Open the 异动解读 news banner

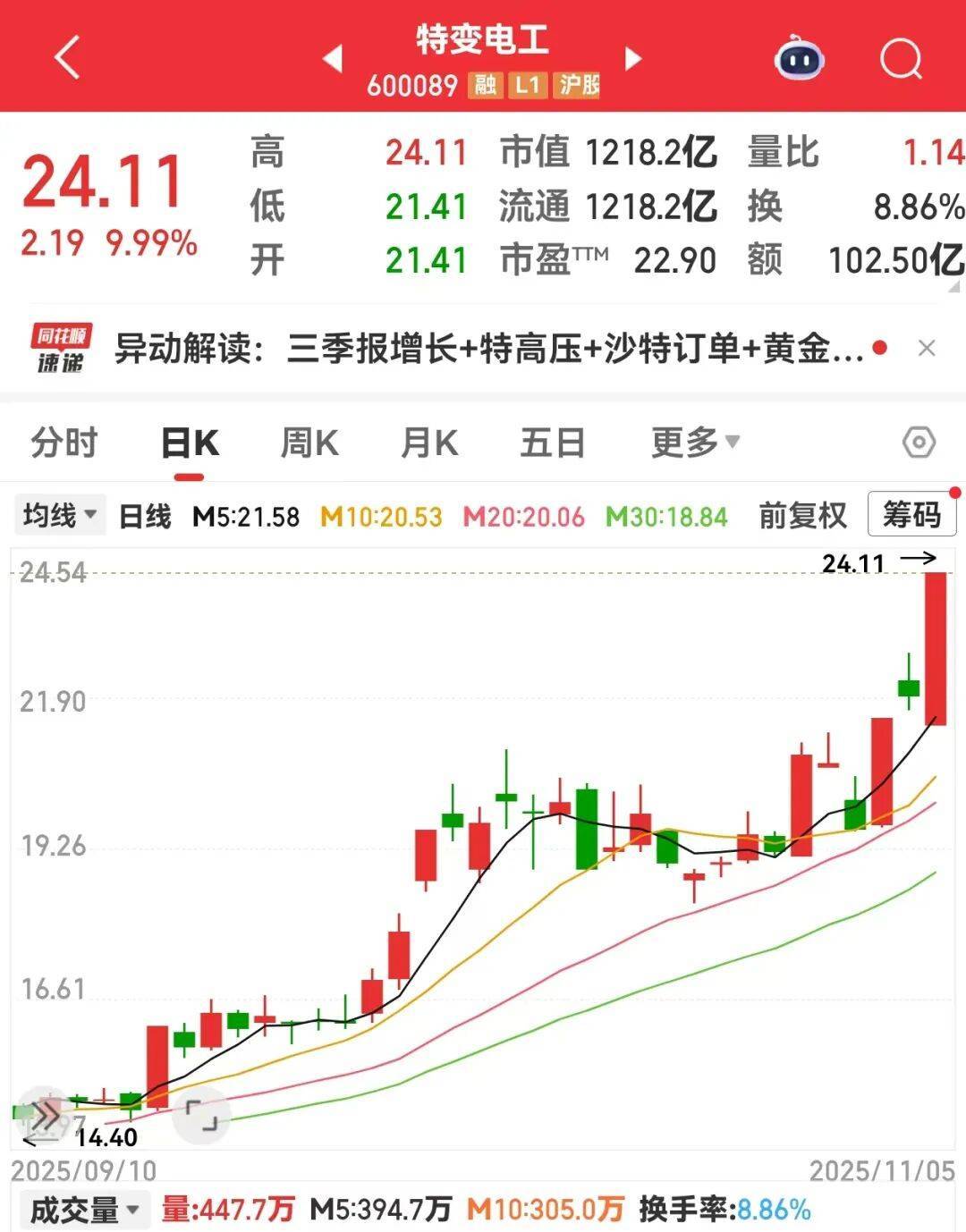click(x=483, y=349)
